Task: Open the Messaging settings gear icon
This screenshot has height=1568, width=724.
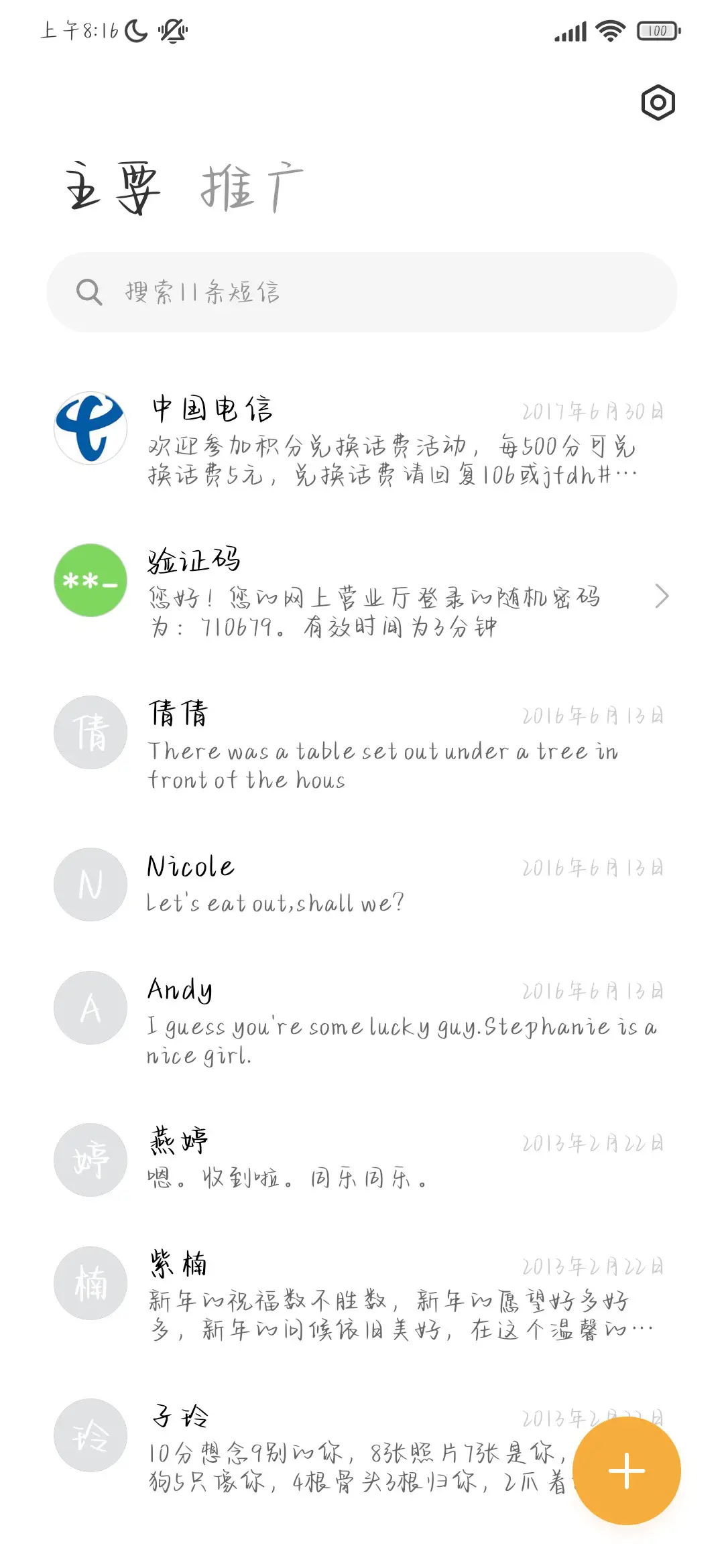Action: click(x=658, y=104)
